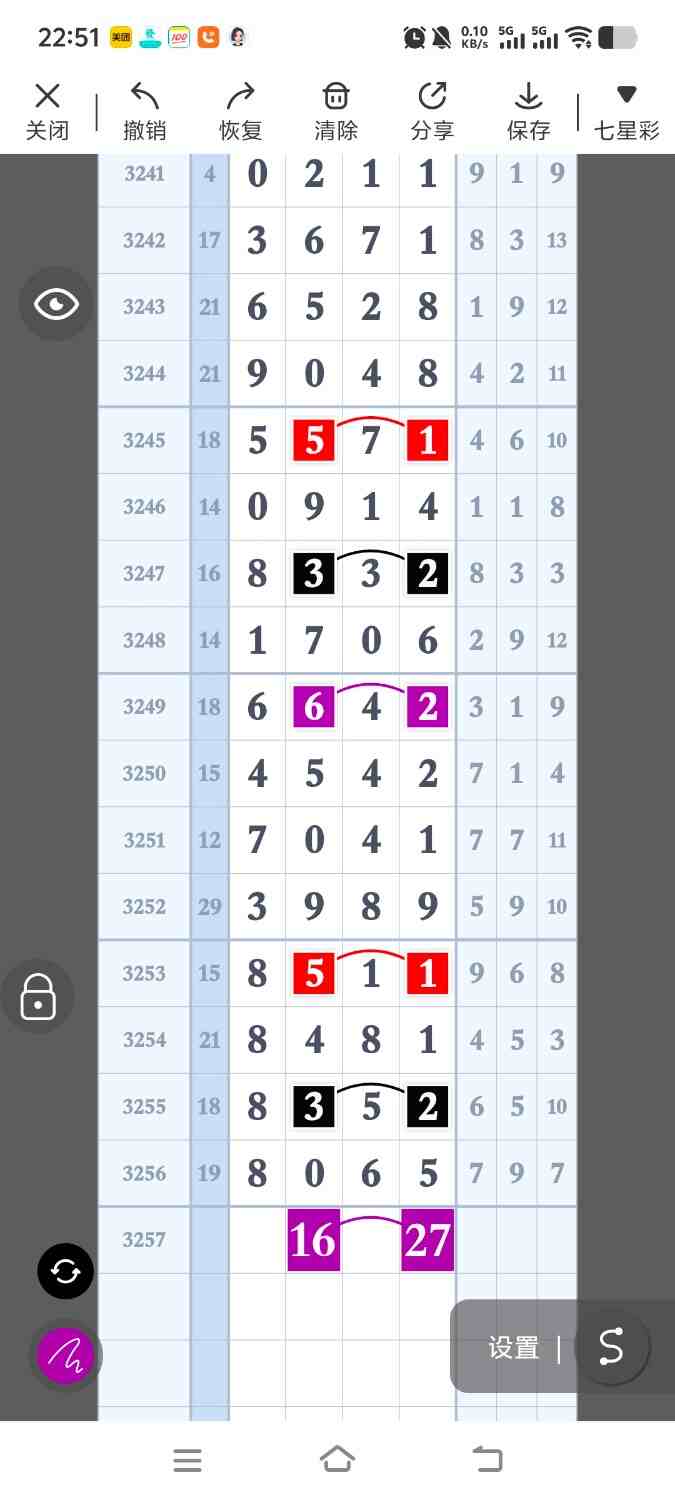Open the purple pen drawing tool
675x1500 pixels.
click(65, 1356)
